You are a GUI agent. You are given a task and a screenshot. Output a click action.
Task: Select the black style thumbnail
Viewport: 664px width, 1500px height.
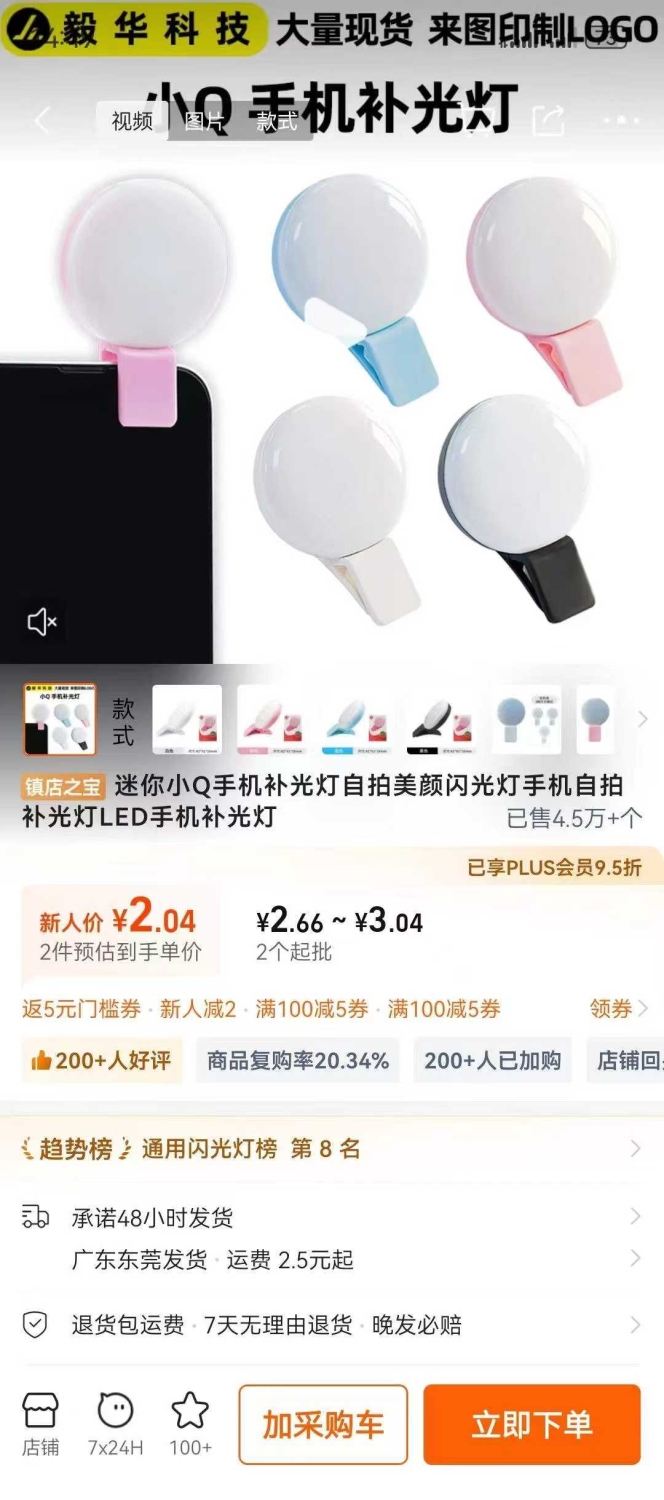point(442,719)
